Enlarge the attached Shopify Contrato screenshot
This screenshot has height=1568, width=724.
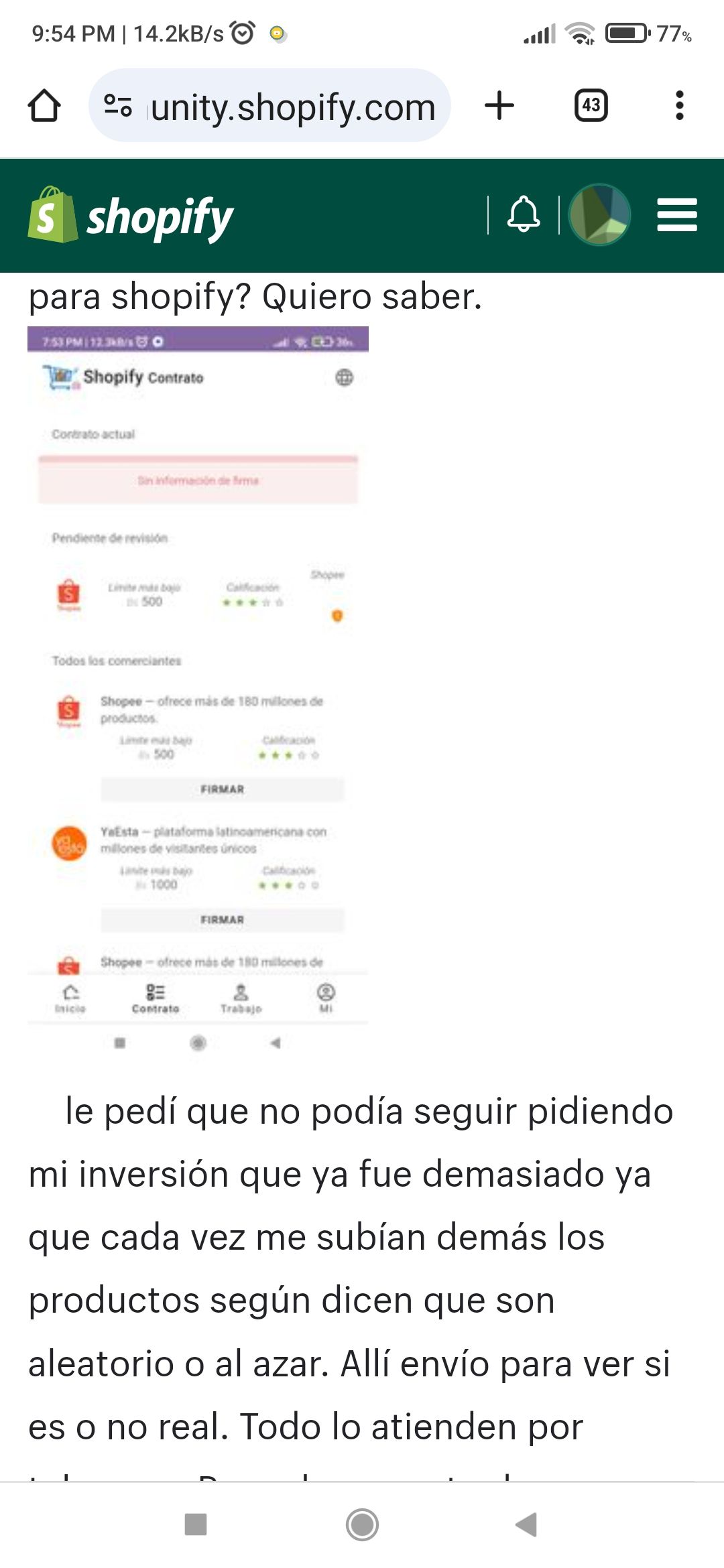click(x=198, y=690)
